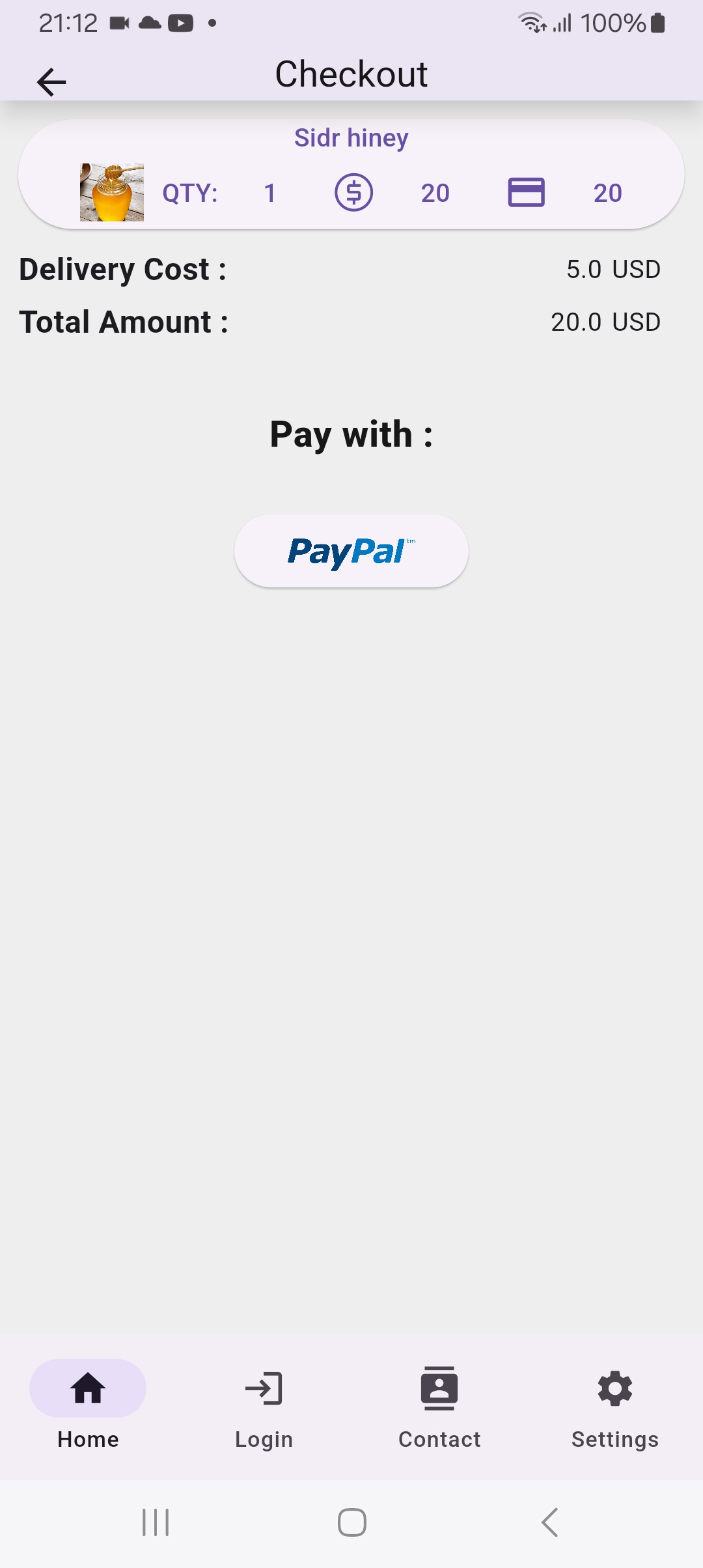Viewport: 703px width, 1568px height.
Task: Go back from the Checkout screen
Action: click(x=51, y=82)
